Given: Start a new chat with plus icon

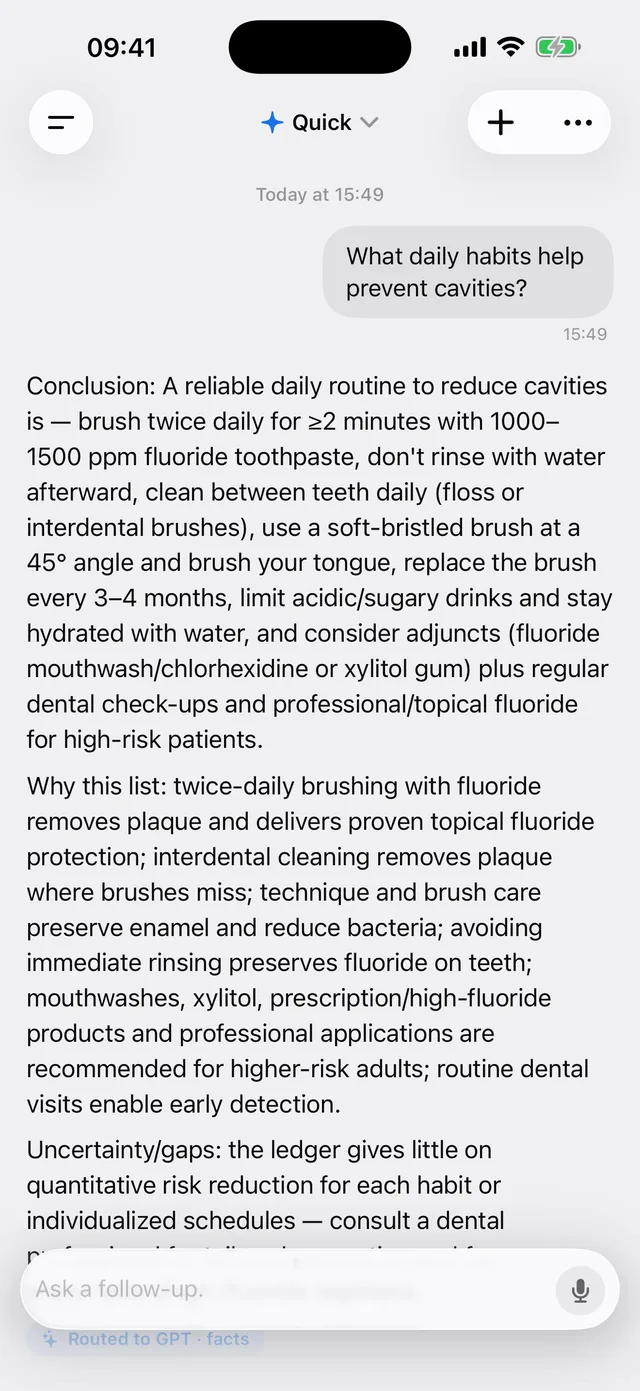Looking at the screenshot, I should click(500, 122).
